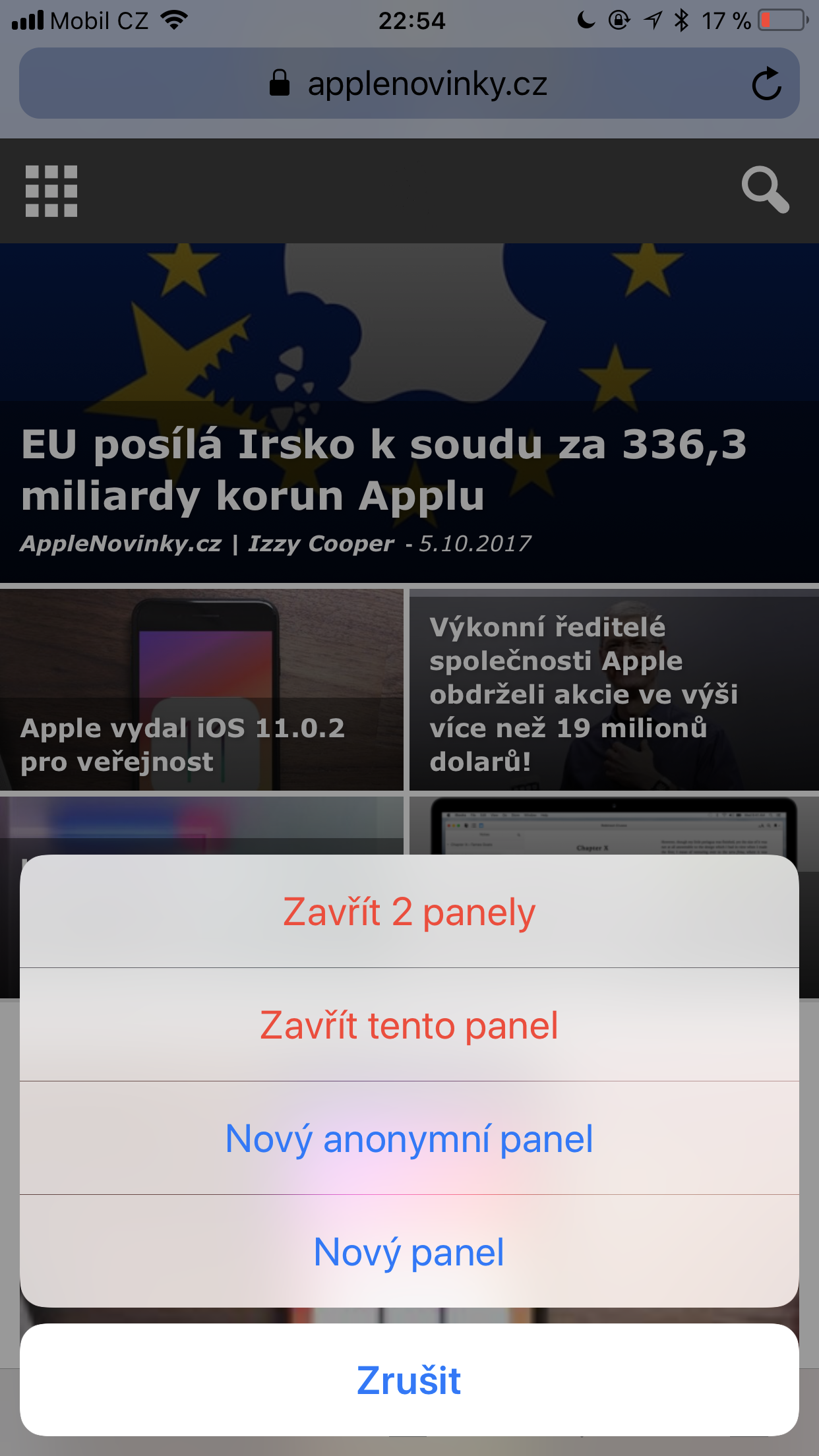This screenshot has height=1456, width=819.
Task: Choose Zavřít 2 panely
Action: [409, 912]
